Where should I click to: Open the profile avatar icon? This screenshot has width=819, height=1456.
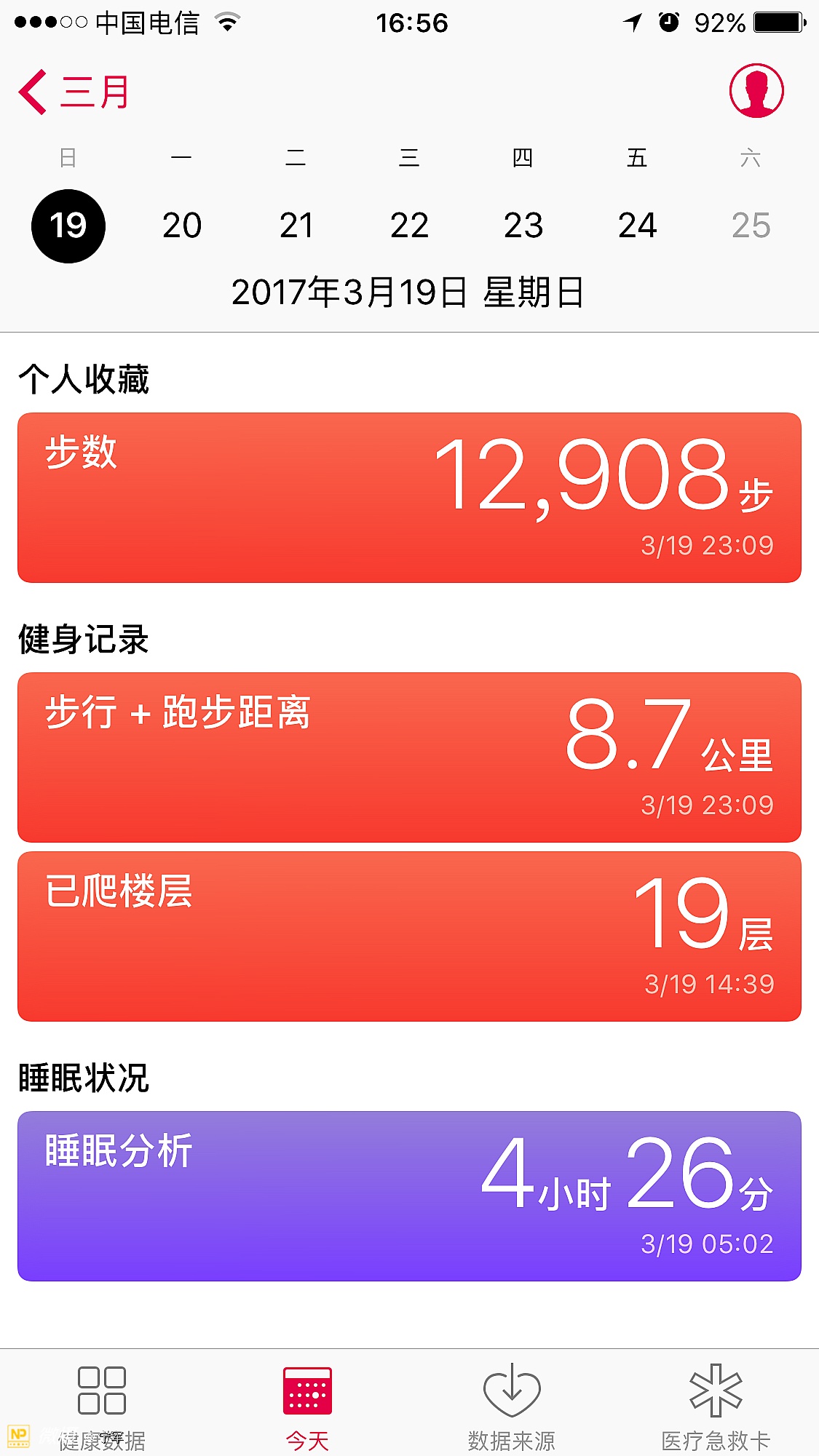pyautogui.click(x=756, y=91)
